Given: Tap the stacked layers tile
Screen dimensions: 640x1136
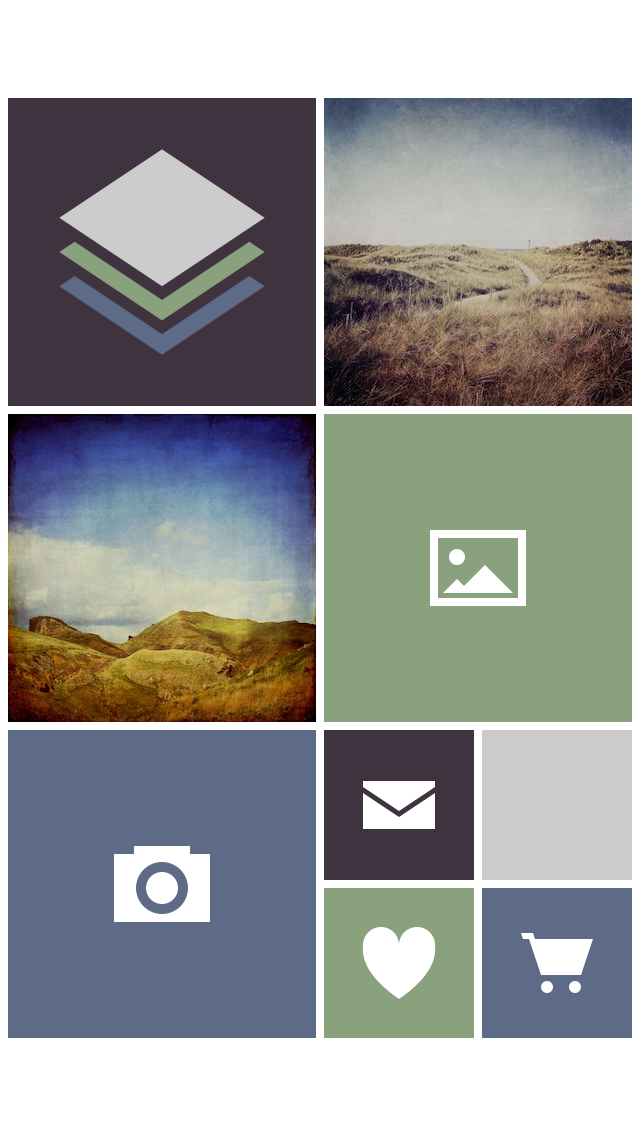Looking at the screenshot, I should coord(162,252).
